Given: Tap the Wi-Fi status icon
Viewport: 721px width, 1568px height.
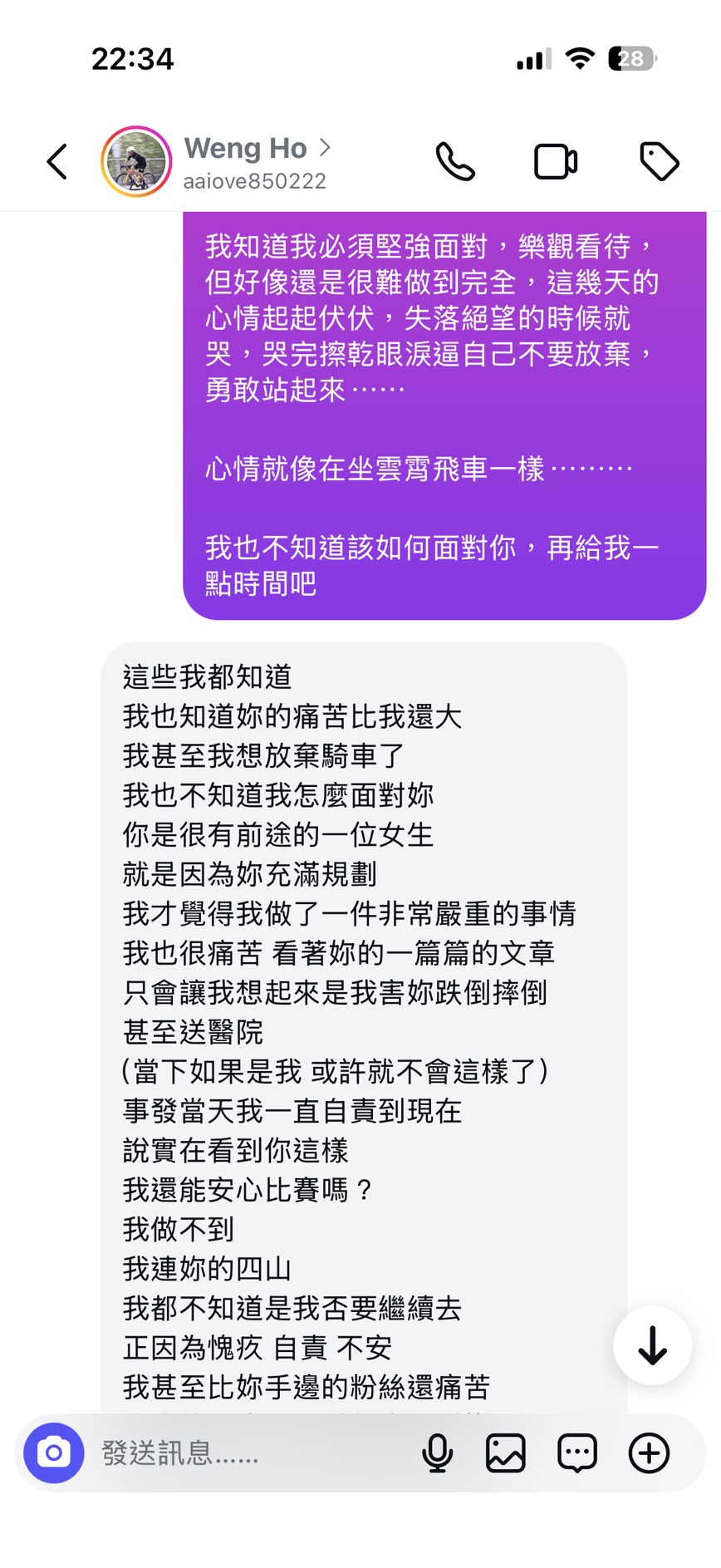Looking at the screenshot, I should click(x=580, y=58).
